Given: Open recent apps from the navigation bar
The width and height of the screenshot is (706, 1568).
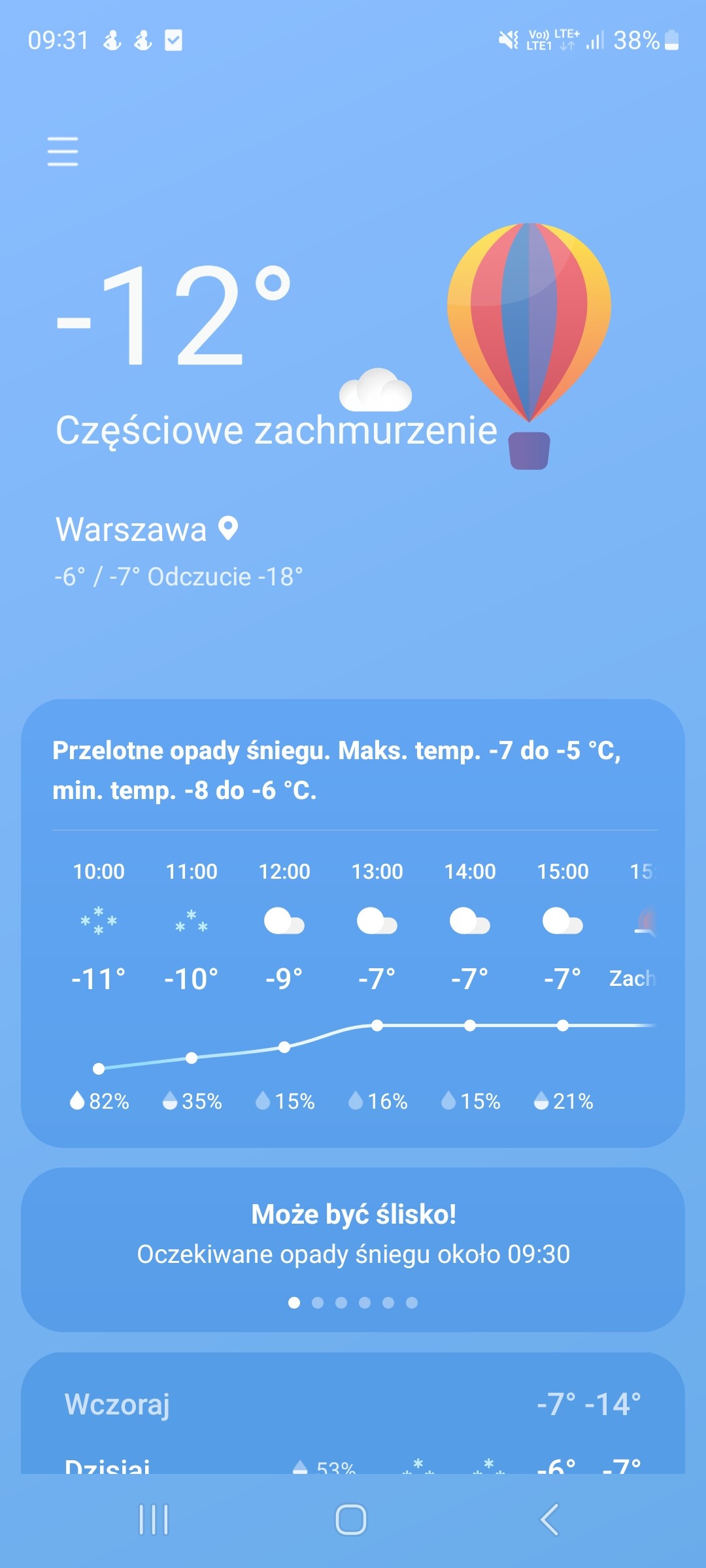Looking at the screenshot, I should coord(154,1520).
